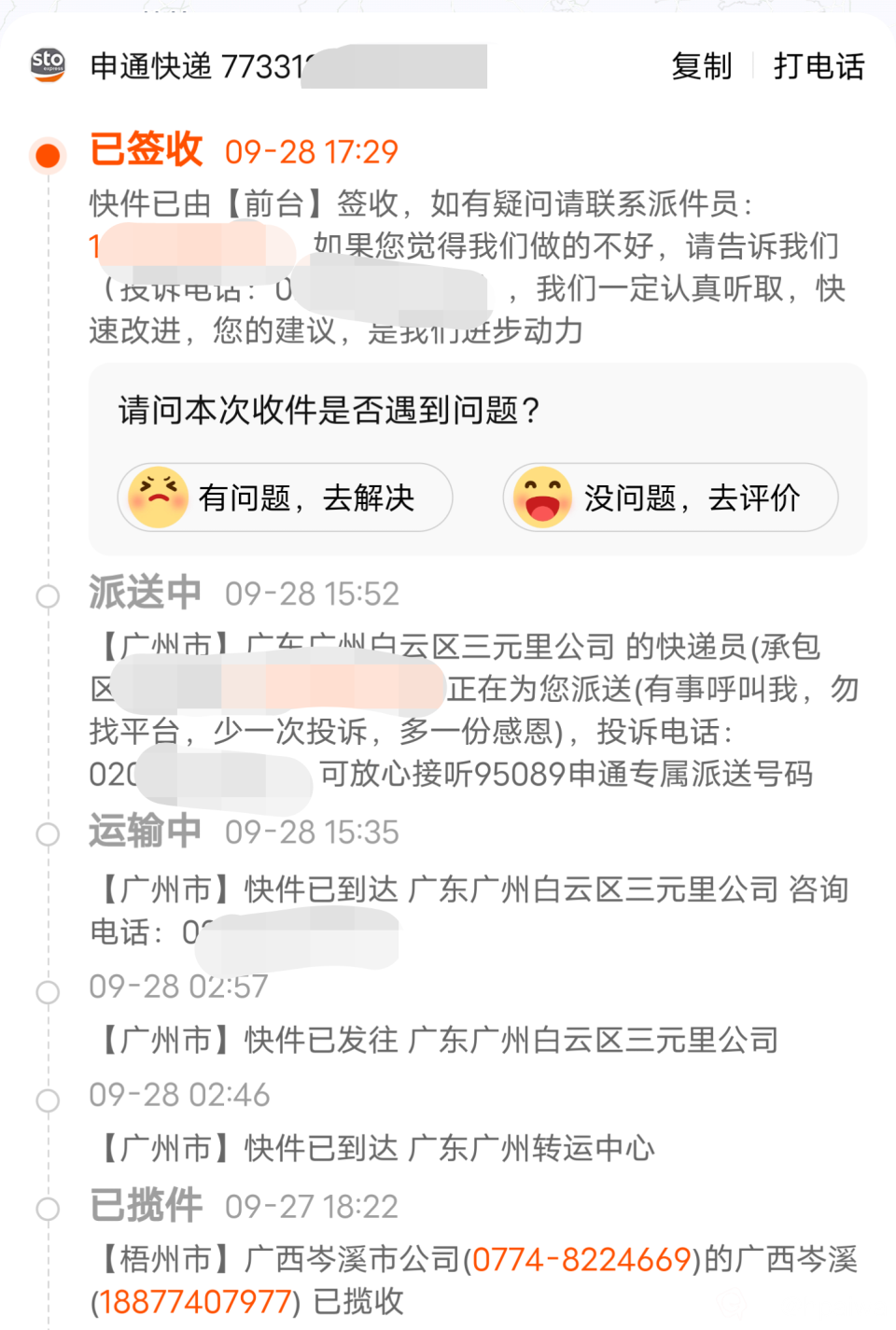Call the 0774-8224669 company number
This screenshot has height=1330, width=896.
click(x=581, y=1259)
